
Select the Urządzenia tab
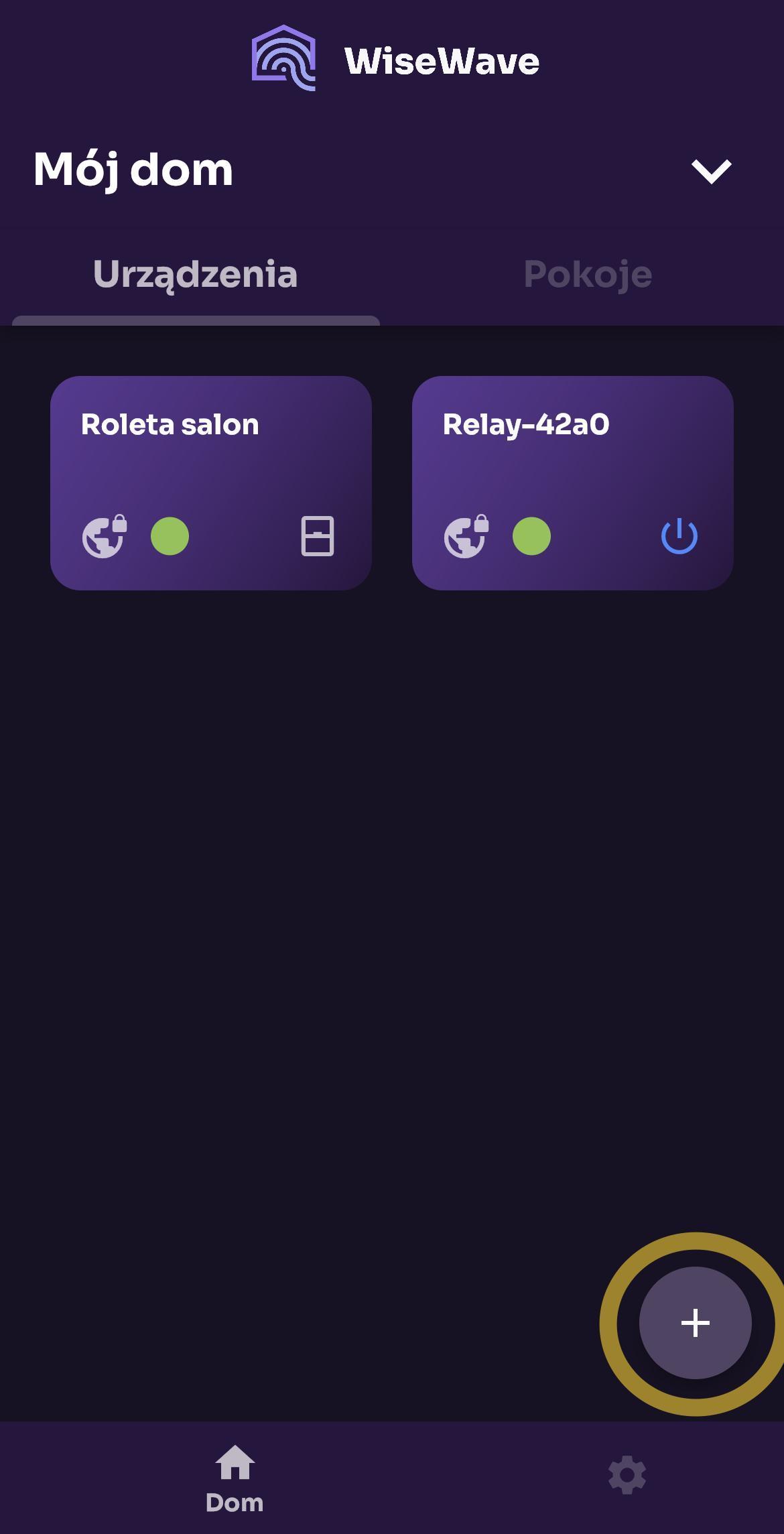(195, 275)
